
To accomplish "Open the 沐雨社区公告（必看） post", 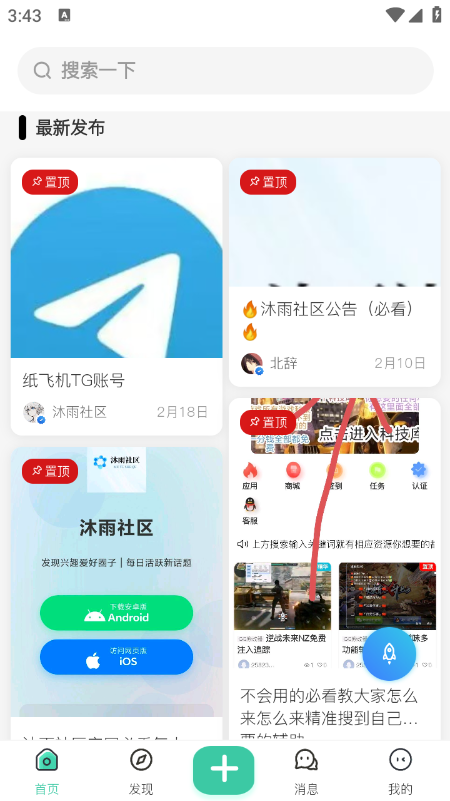I will (335, 272).
